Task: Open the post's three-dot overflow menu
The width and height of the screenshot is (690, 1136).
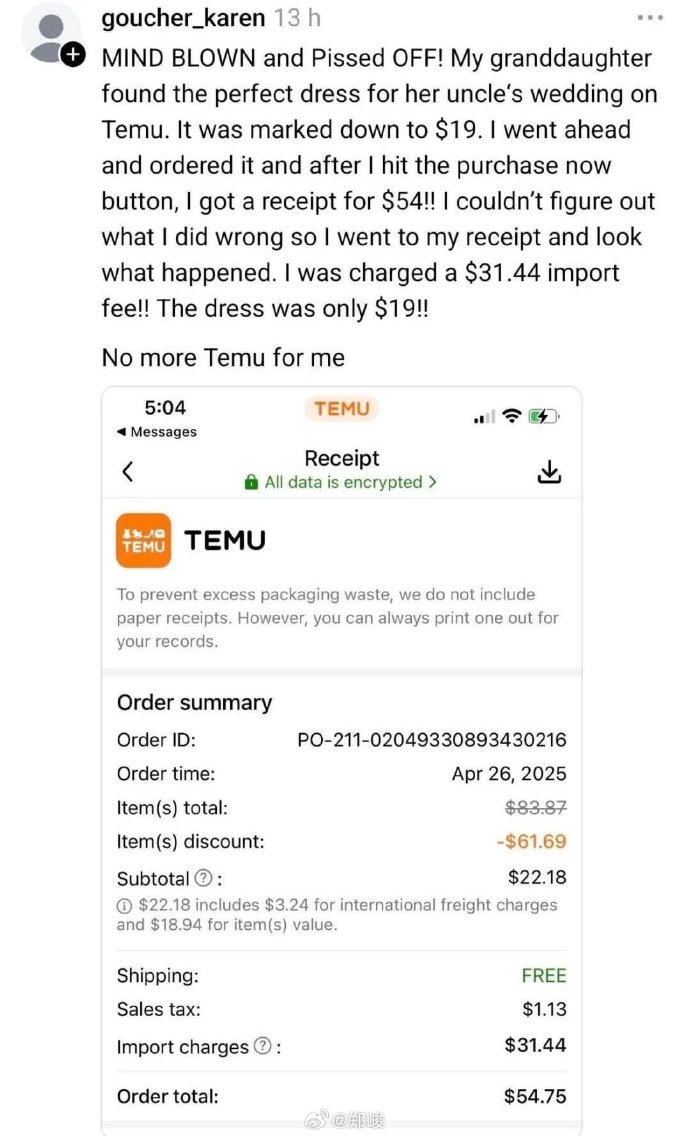Action: click(x=650, y=18)
